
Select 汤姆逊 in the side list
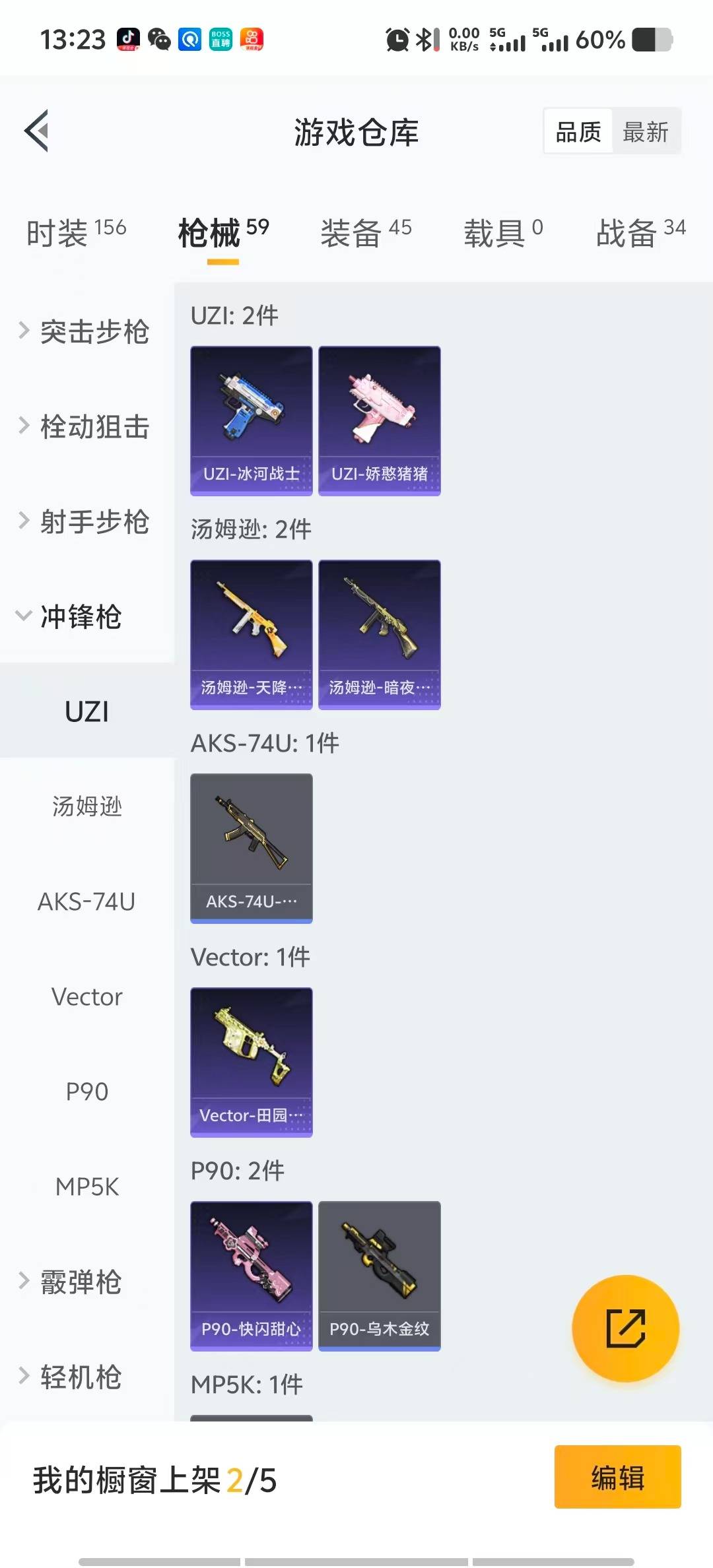tap(86, 806)
